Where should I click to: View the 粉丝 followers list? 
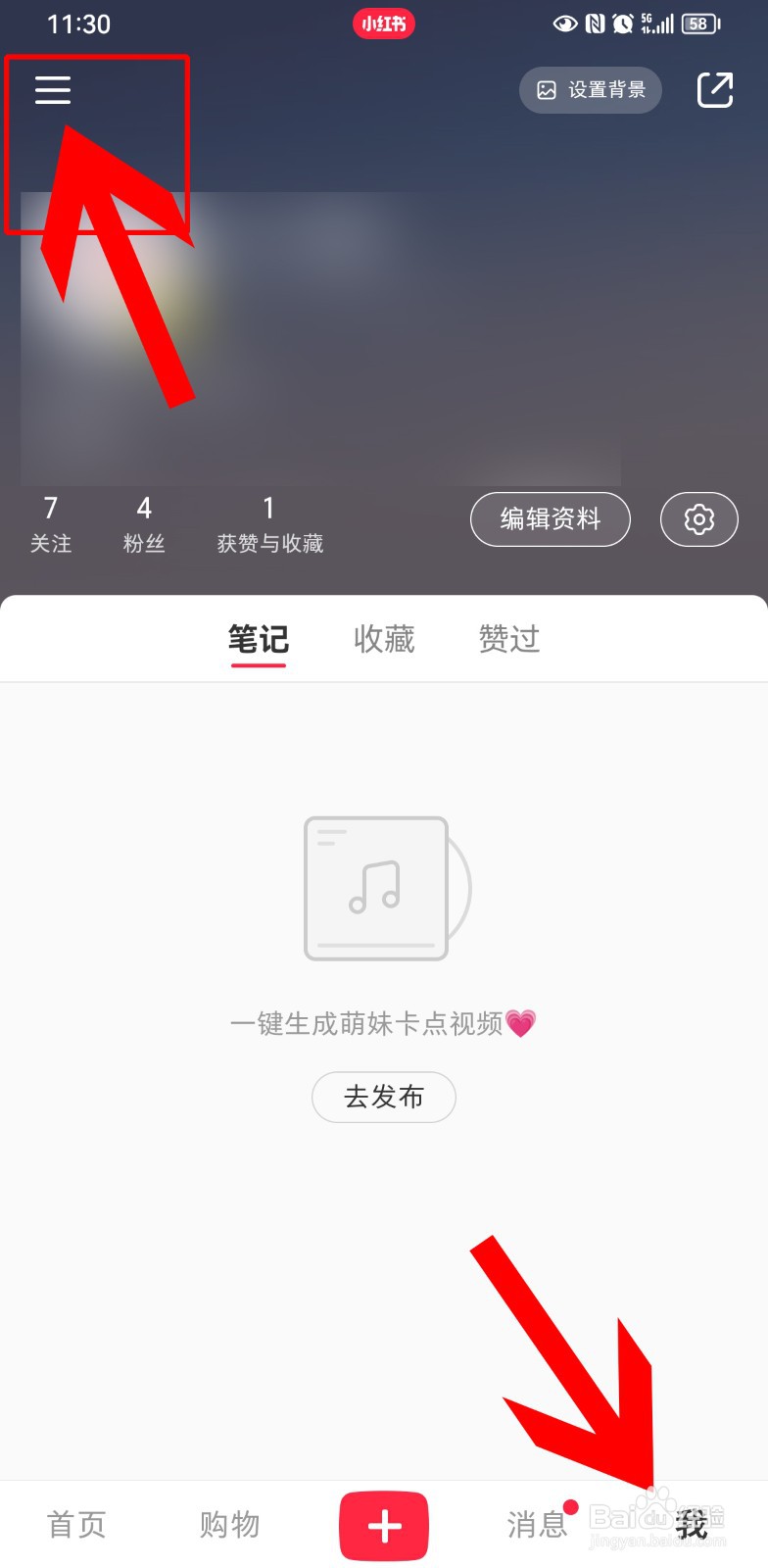point(143,523)
